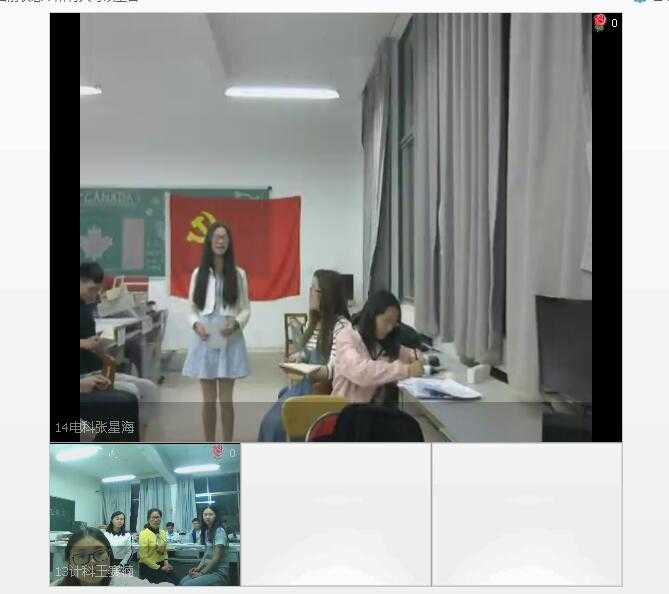Image resolution: width=669 pixels, height=594 pixels.
Task: Send a rose on the main video
Action: coord(600,22)
